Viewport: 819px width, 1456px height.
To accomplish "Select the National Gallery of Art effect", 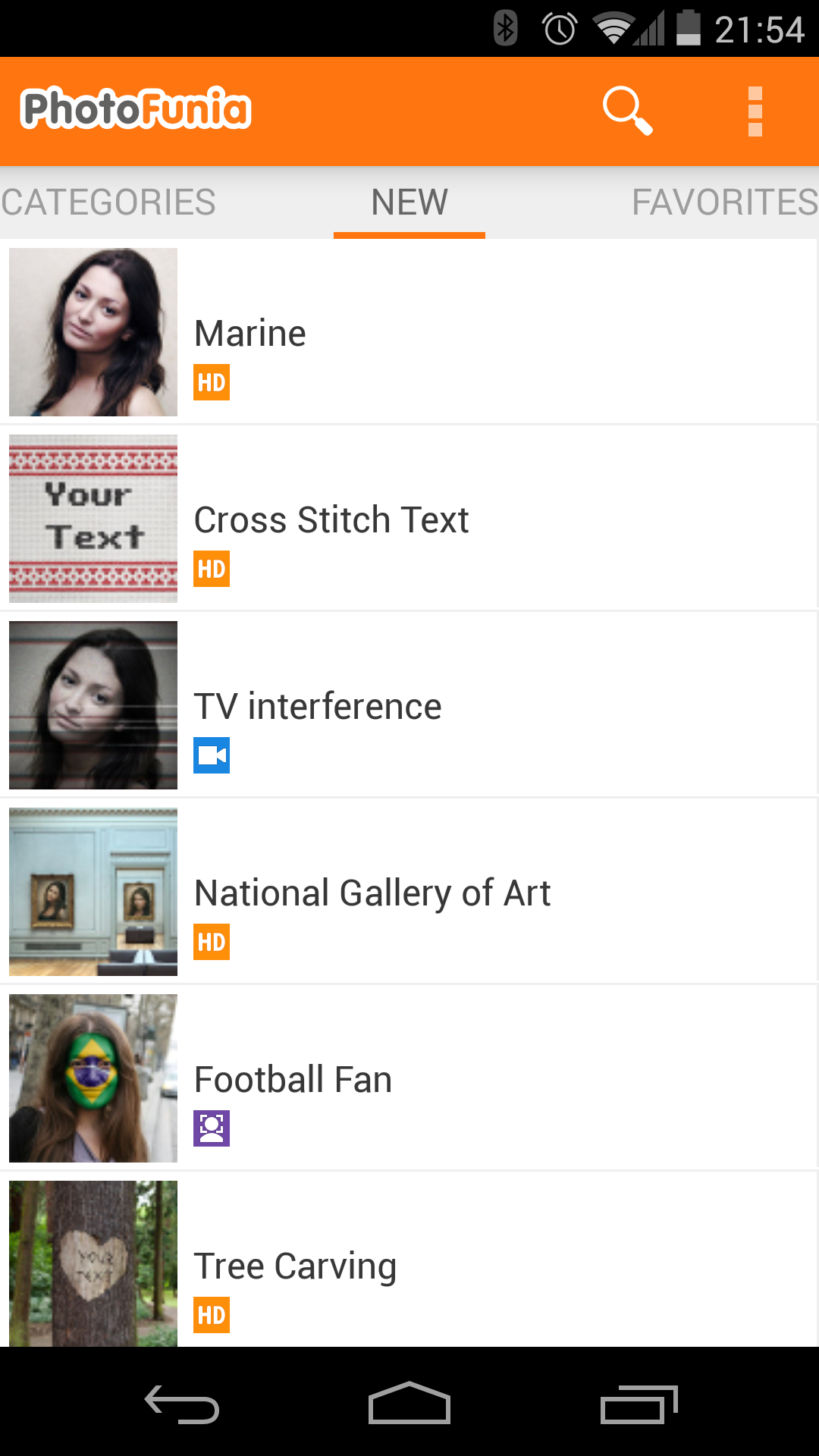I will (409, 892).
